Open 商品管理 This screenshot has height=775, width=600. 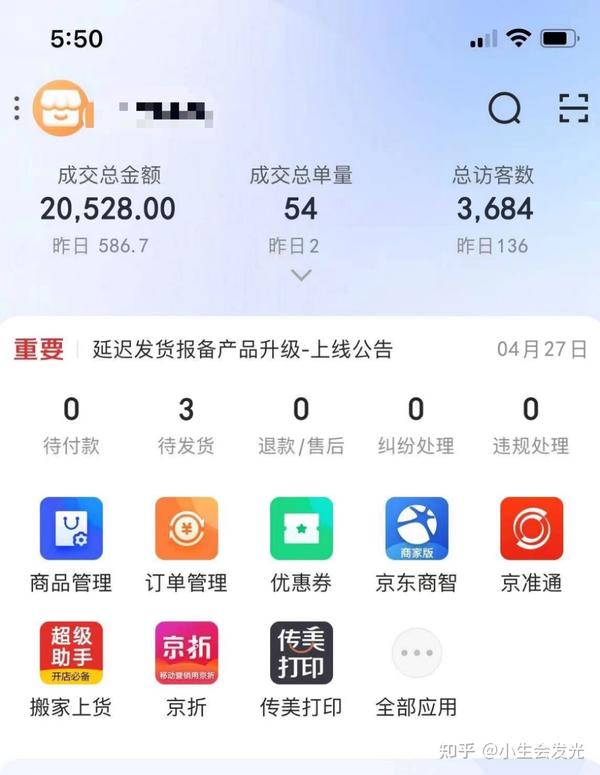coord(71,543)
